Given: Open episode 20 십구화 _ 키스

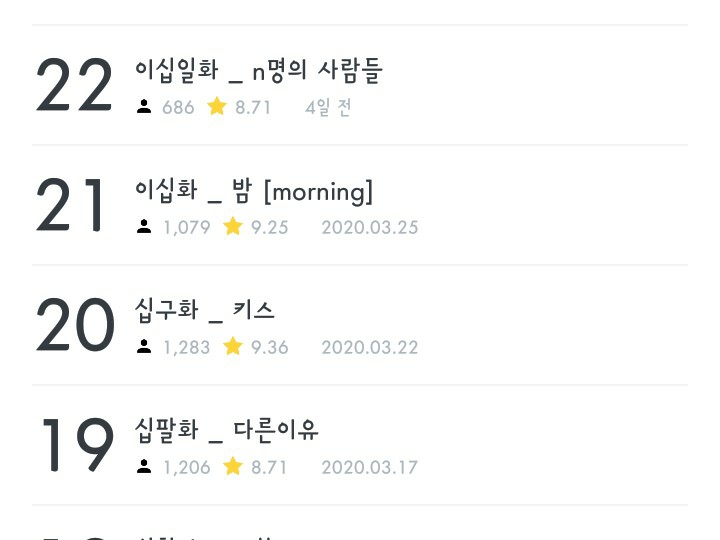Looking at the screenshot, I should (x=205, y=311).
